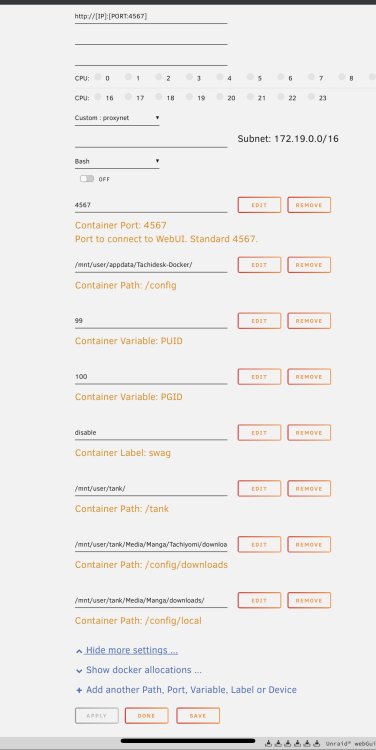Tap the Done button
Image resolution: width=376 pixels, height=750 pixels.
(146, 716)
